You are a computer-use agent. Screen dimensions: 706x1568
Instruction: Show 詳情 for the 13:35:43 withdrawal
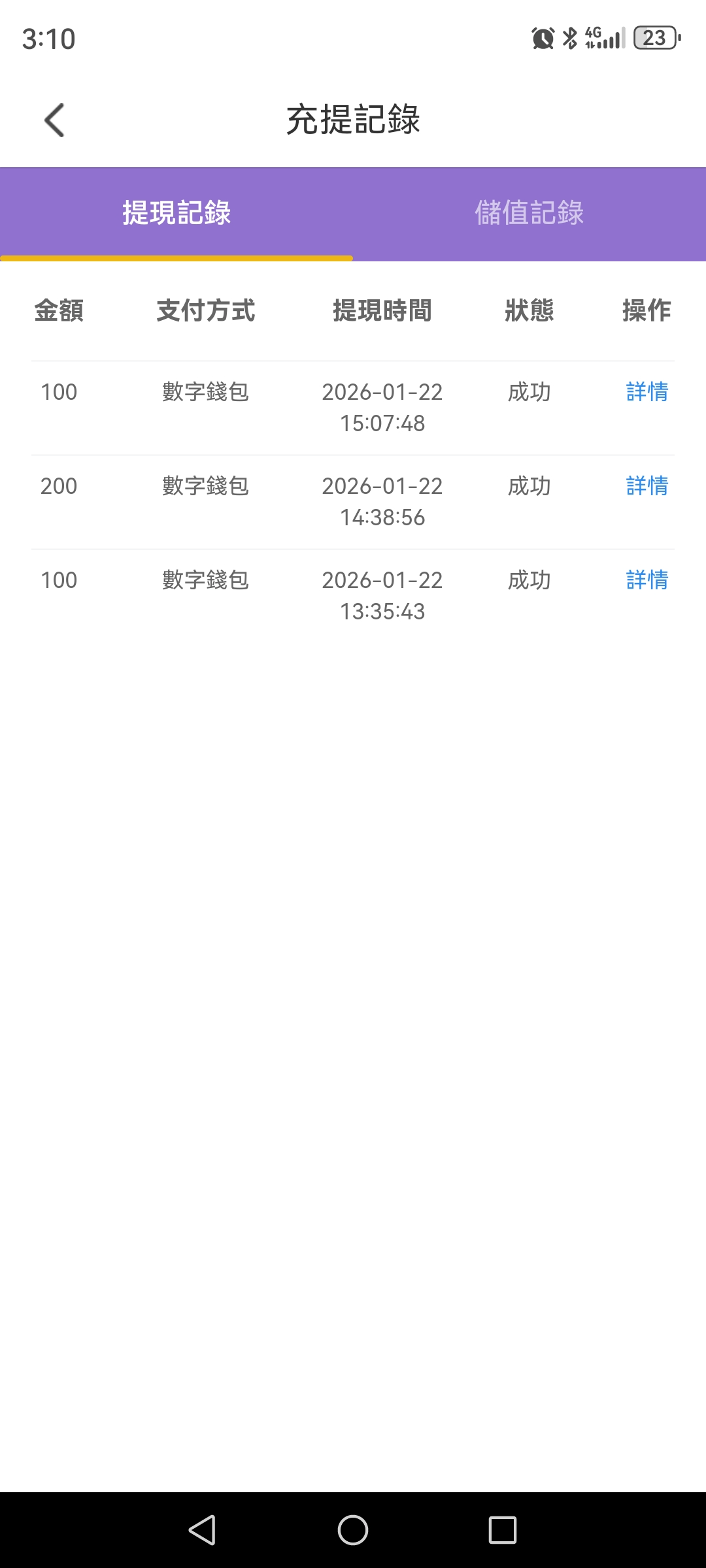[x=647, y=580]
